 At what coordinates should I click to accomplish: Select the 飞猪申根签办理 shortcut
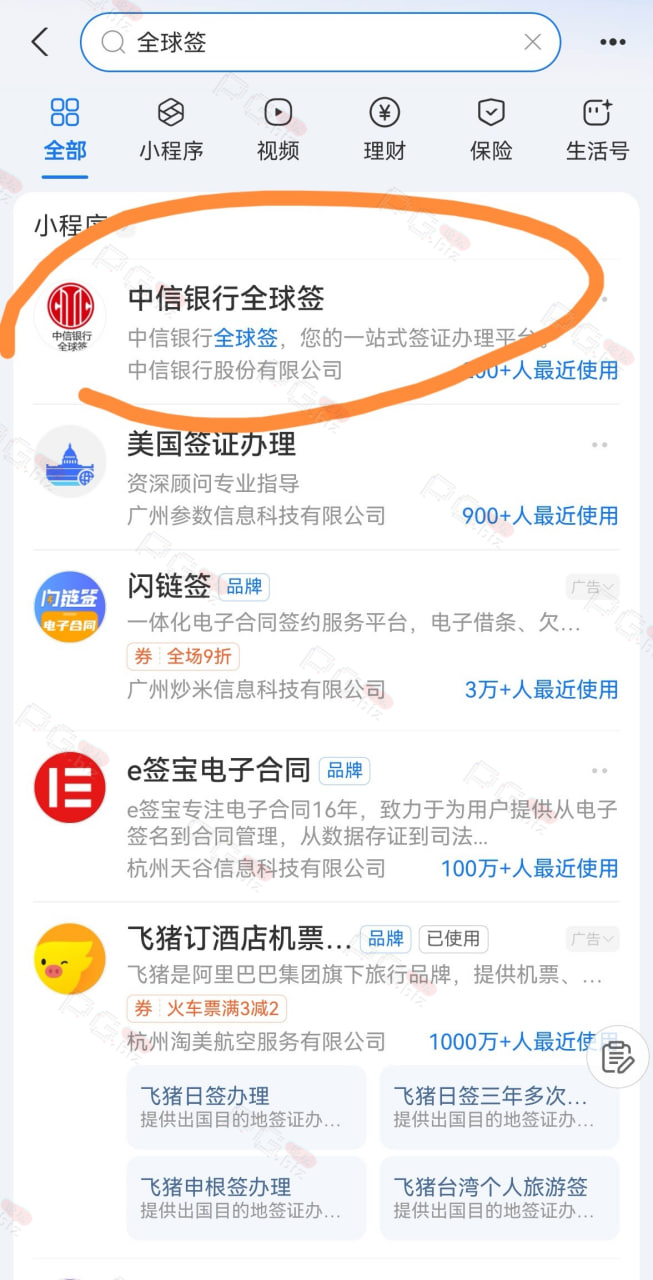(246, 1198)
